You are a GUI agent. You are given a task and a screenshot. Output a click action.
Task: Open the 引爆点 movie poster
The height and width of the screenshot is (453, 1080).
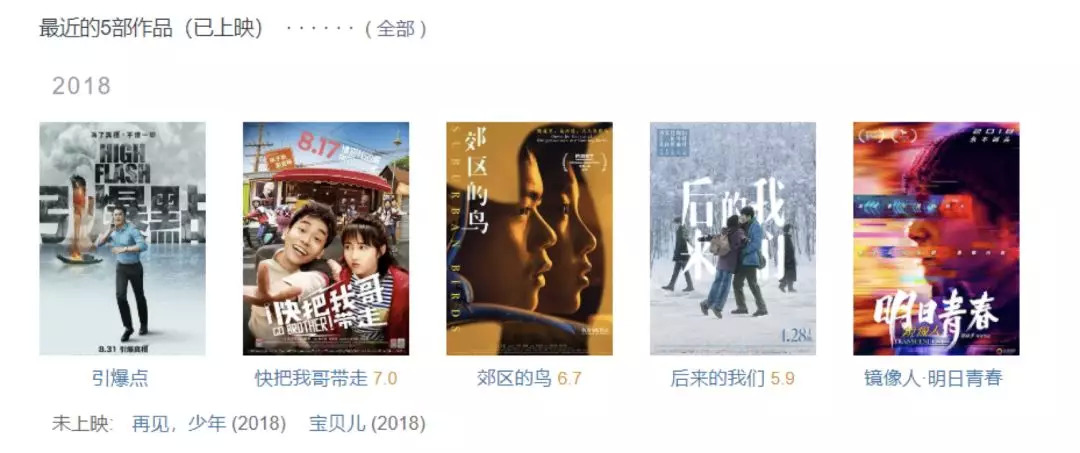coord(122,238)
